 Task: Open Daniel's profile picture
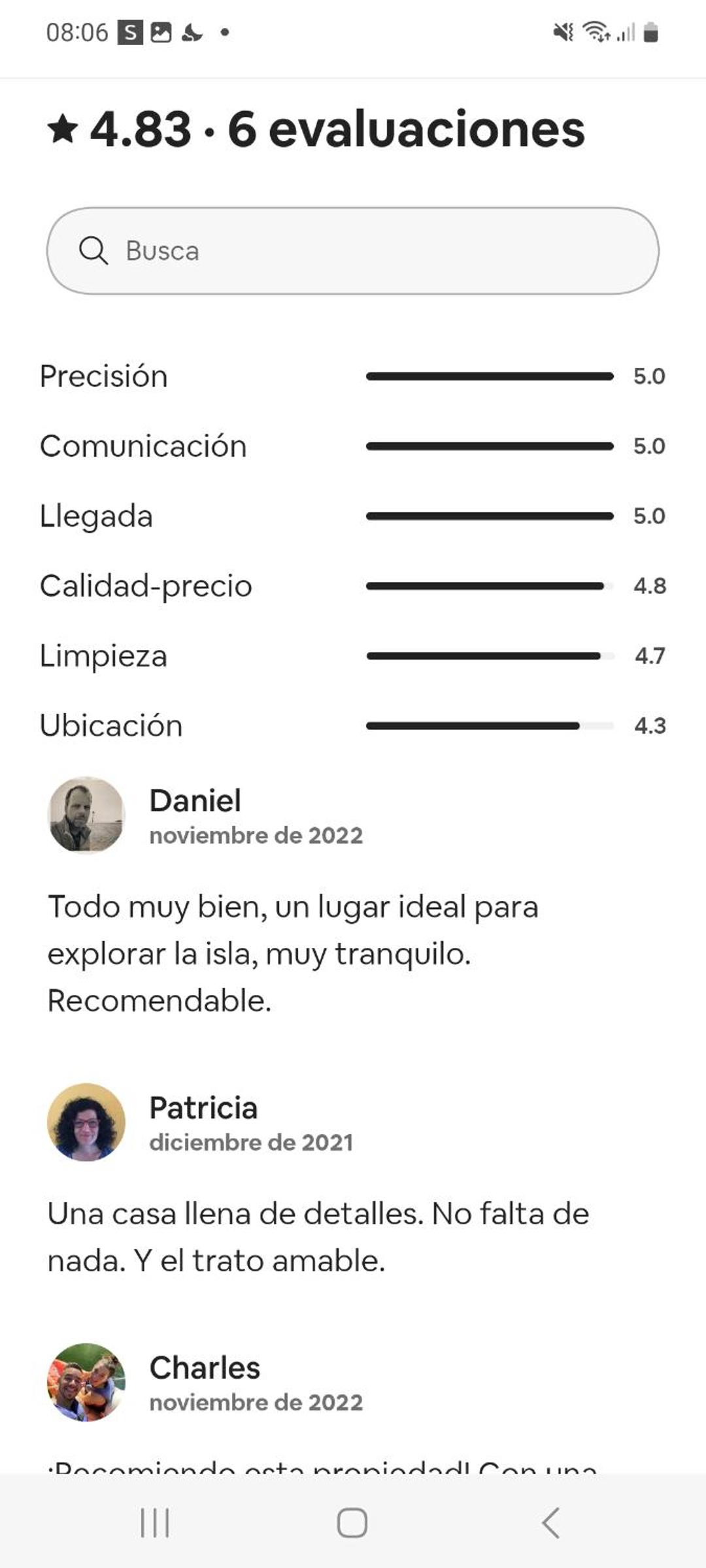point(86,815)
